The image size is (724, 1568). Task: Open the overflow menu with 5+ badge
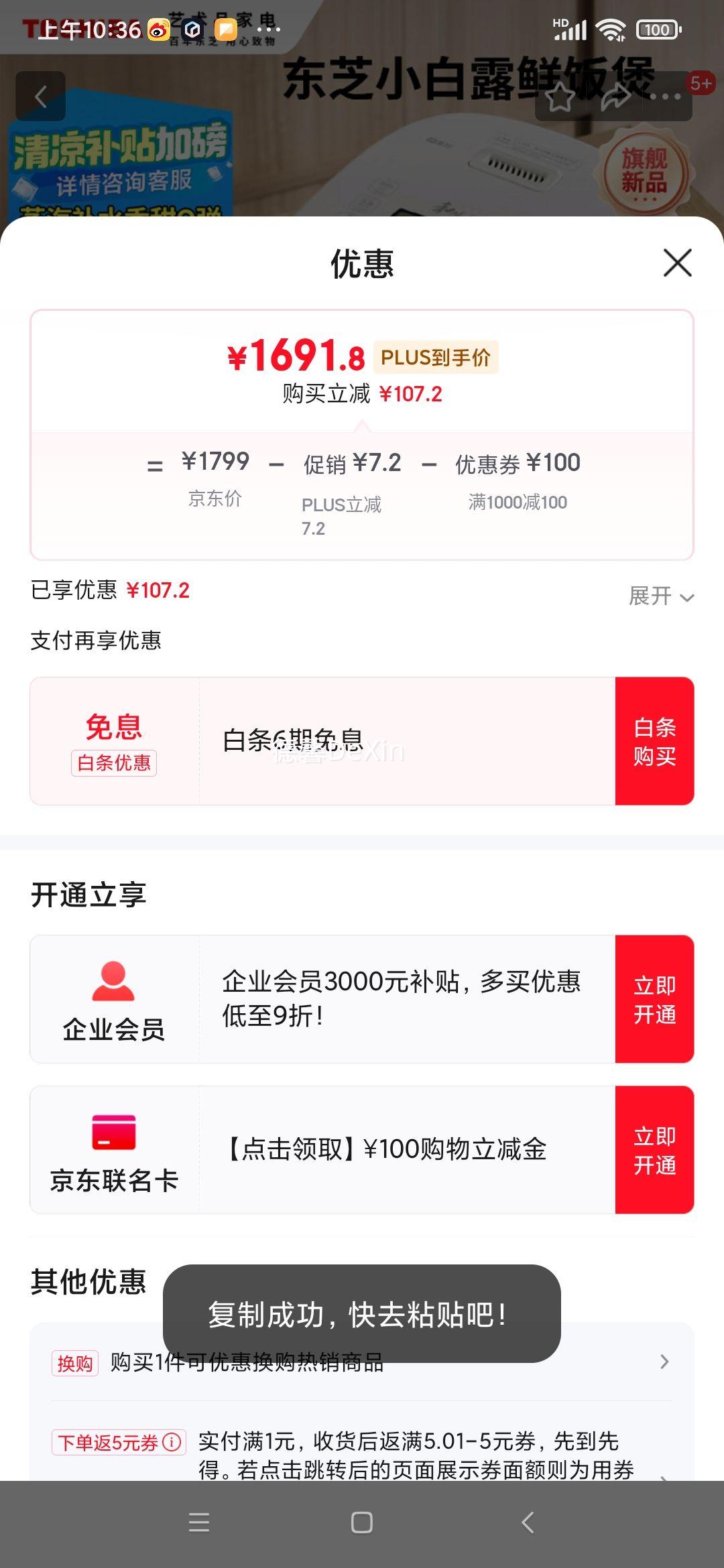[666, 96]
